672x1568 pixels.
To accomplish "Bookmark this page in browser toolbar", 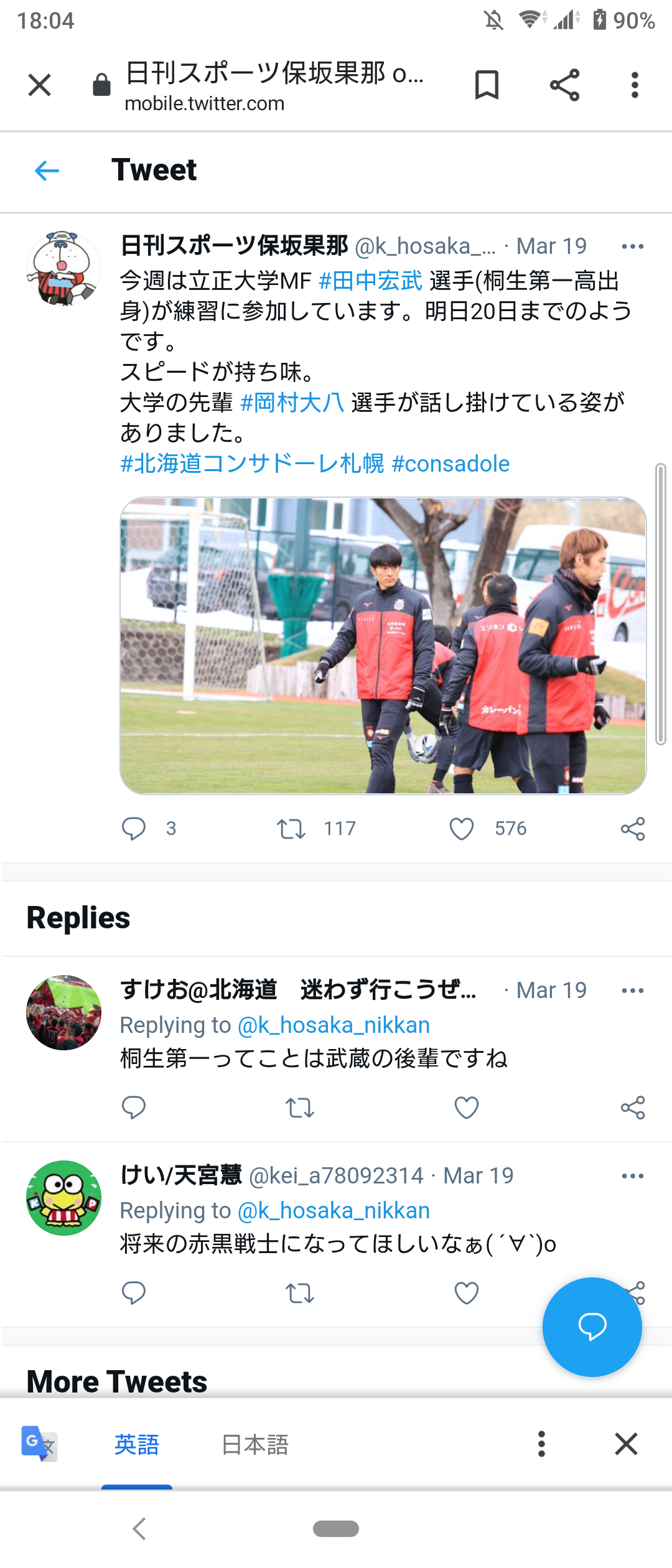I will pos(487,85).
